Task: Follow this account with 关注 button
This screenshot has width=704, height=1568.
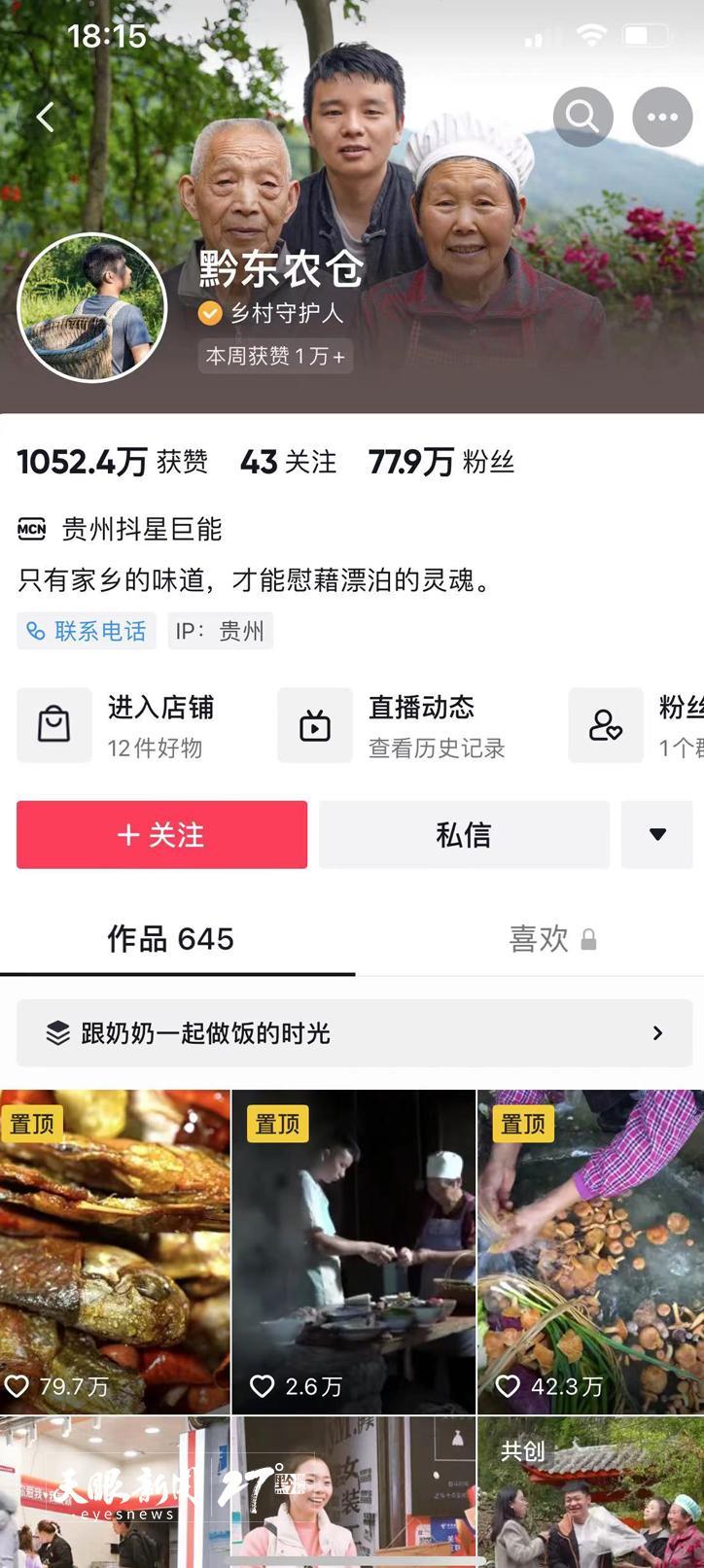Action: (161, 834)
